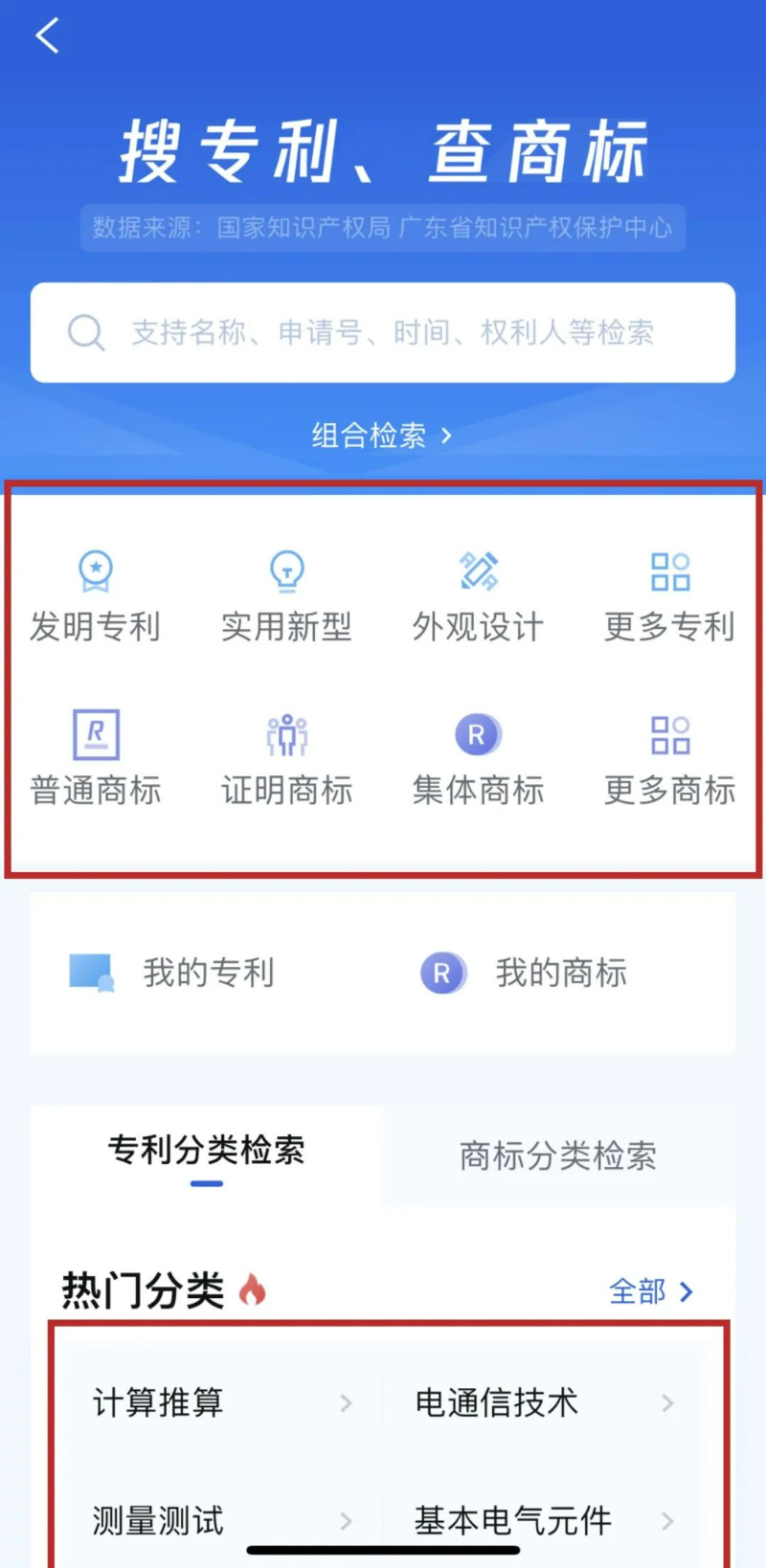Image resolution: width=766 pixels, height=1568 pixels.
Task: Tap the search input field
Action: (x=381, y=332)
